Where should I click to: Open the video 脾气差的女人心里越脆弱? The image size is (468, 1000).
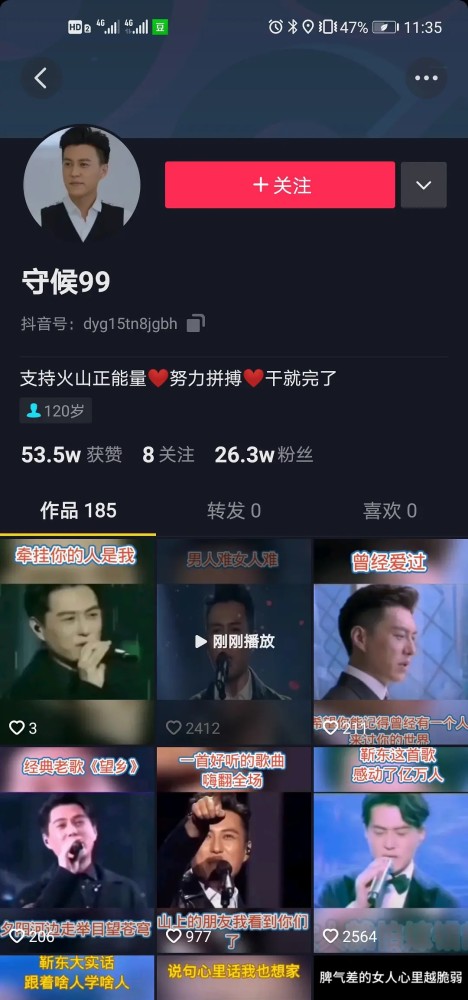(390, 978)
